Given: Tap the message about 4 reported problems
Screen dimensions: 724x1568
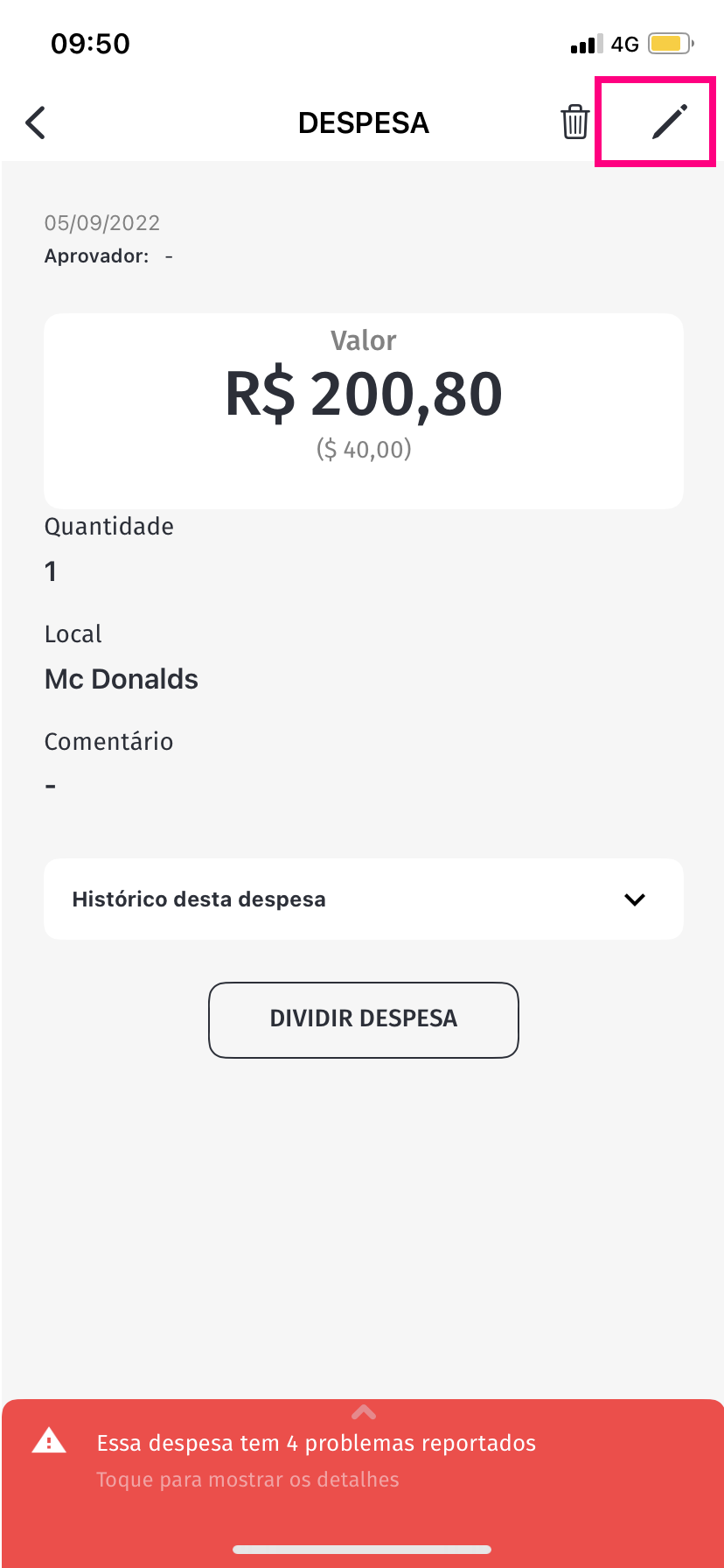Looking at the screenshot, I should 316,1442.
